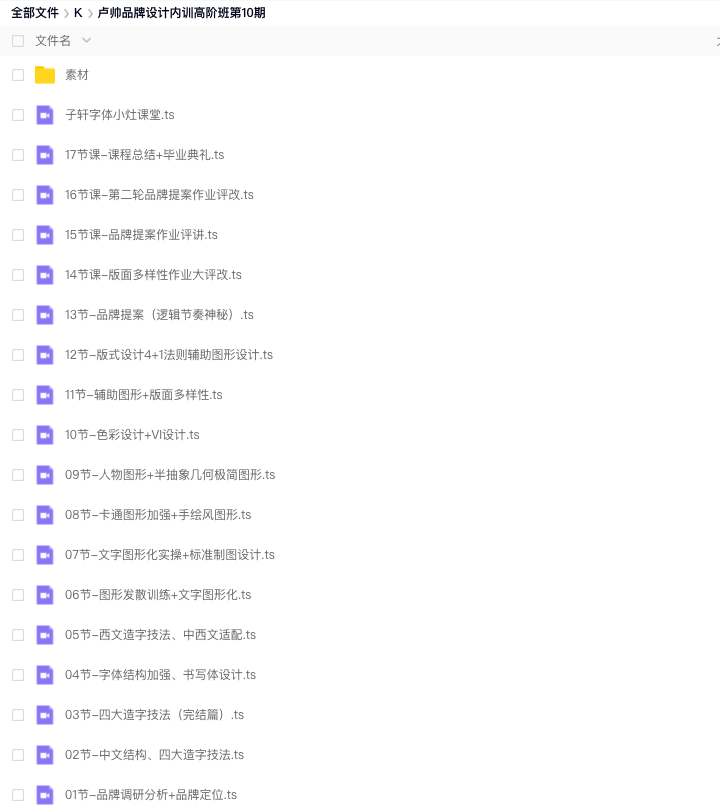Click the video icon beside 05节-西文造字技法、中西文适配.ts
The height and width of the screenshot is (812, 720).
(44, 634)
